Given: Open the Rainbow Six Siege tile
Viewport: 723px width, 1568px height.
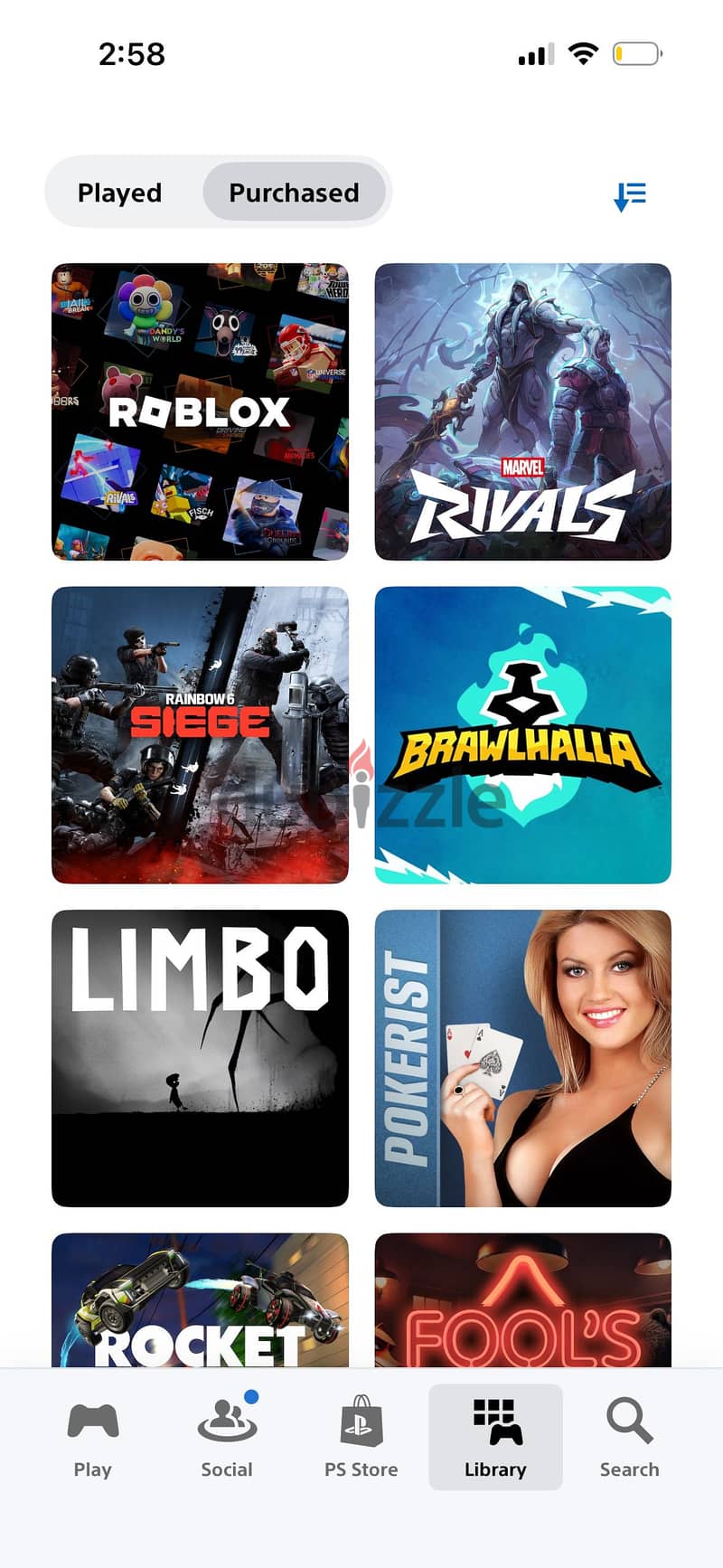Looking at the screenshot, I should tap(200, 735).
